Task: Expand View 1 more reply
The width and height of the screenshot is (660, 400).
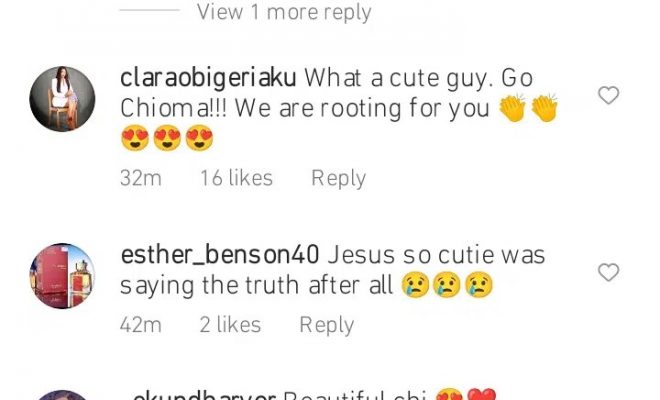Action: tap(284, 12)
